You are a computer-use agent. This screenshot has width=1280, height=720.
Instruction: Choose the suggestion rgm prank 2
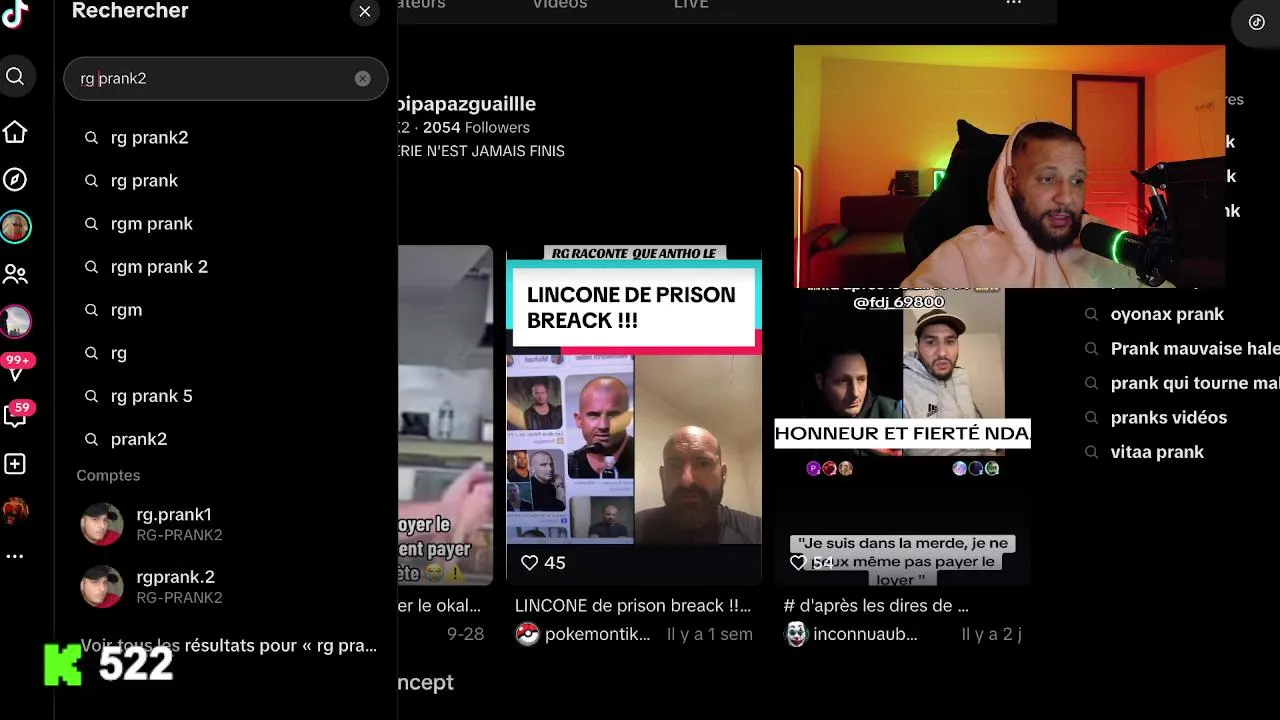[x=159, y=266]
